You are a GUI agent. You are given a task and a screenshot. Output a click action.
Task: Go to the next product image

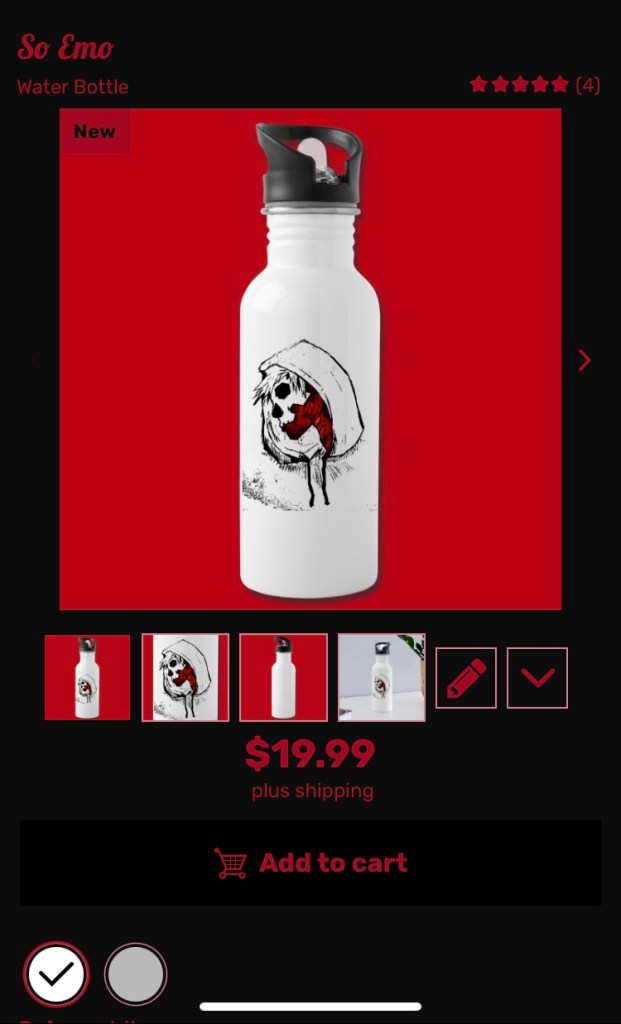(x=585, y=360)
